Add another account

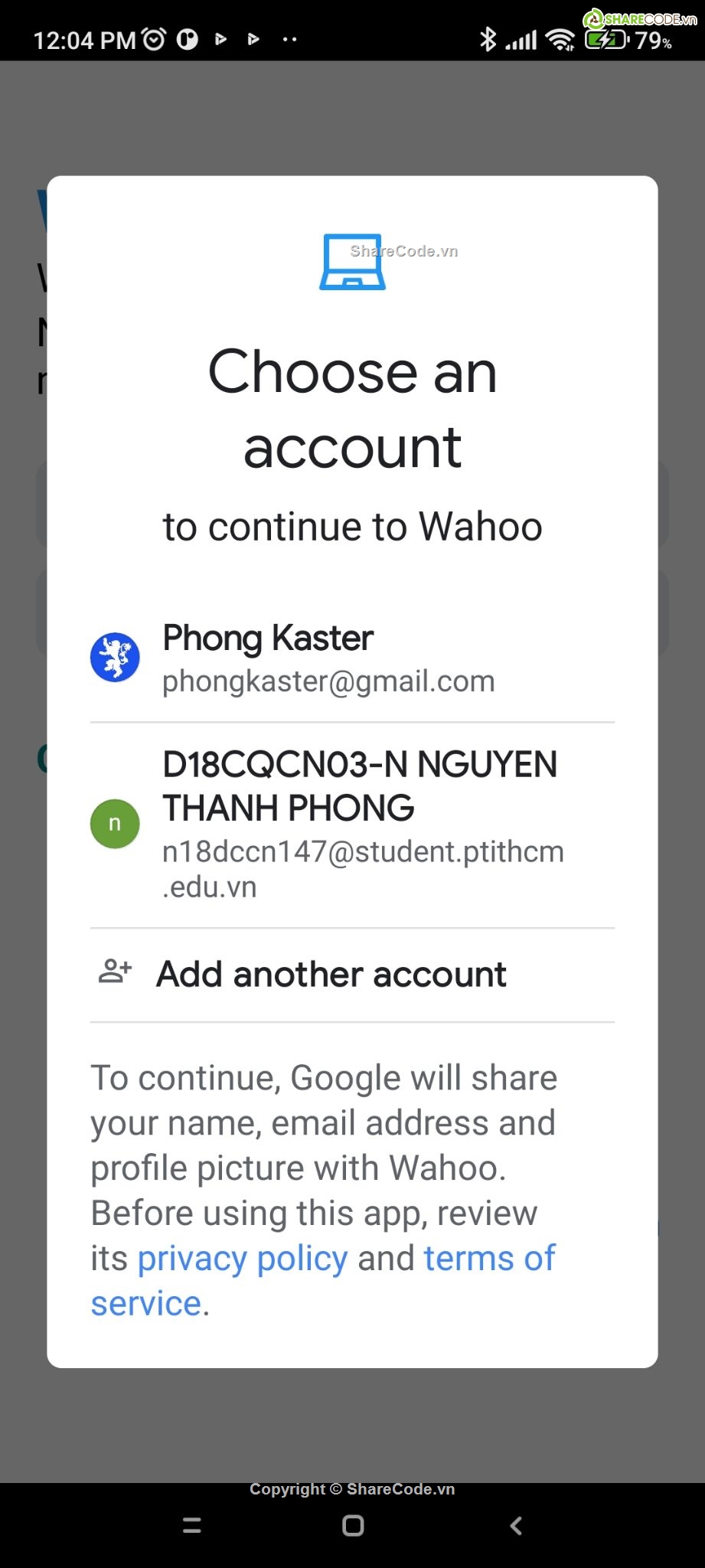click(331, 975)
